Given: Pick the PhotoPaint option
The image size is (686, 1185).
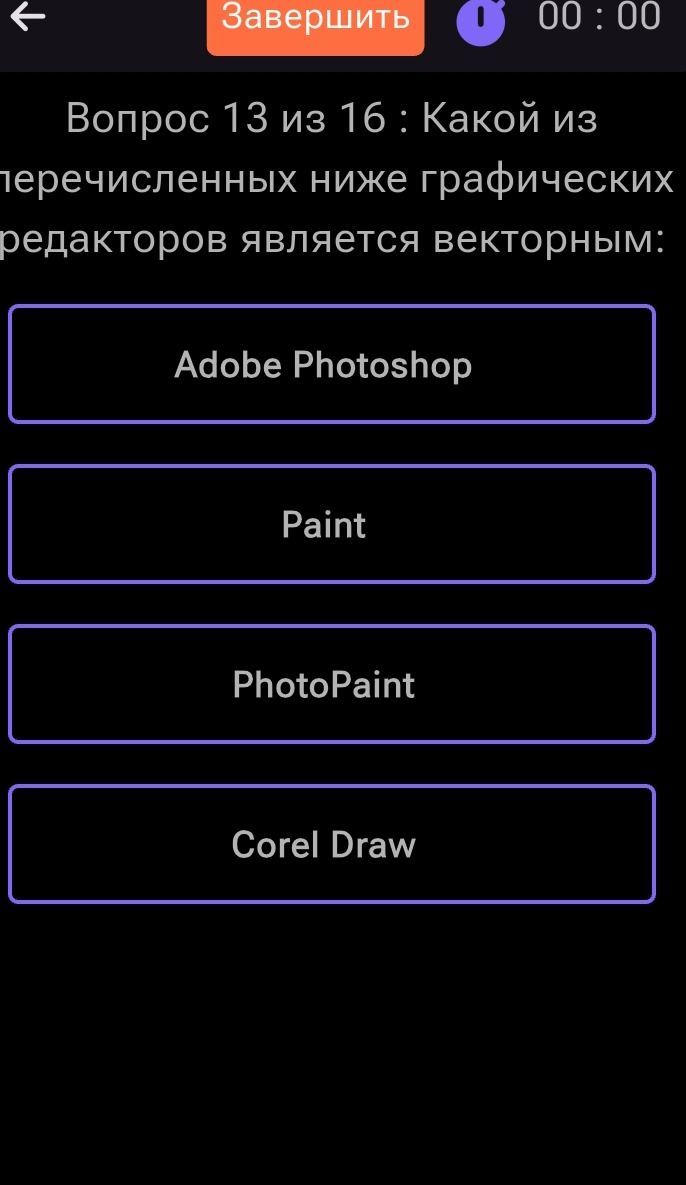Looking at the screenshot, I should pos(332,685).
